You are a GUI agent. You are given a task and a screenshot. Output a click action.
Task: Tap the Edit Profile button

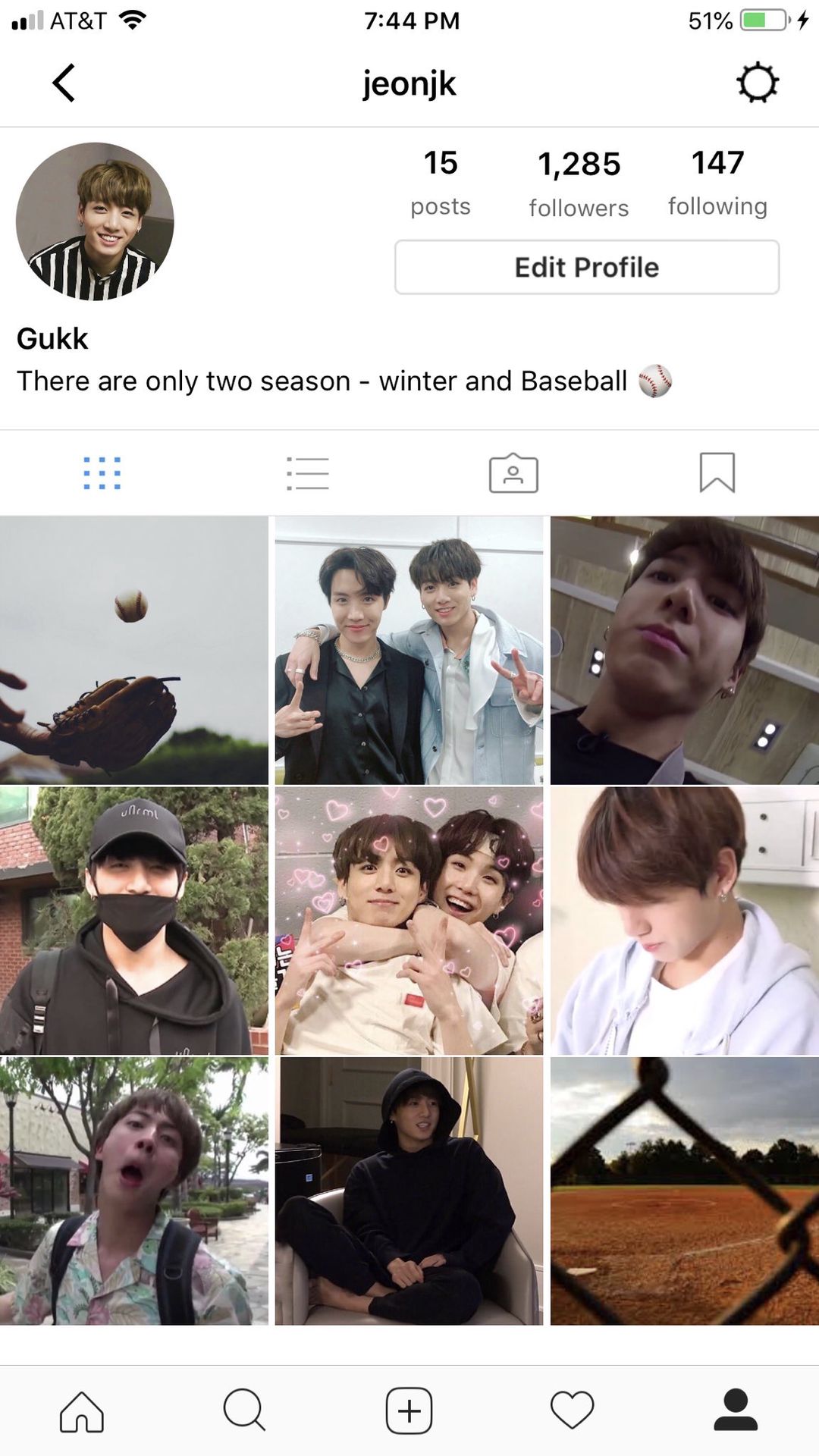[586, 267]
